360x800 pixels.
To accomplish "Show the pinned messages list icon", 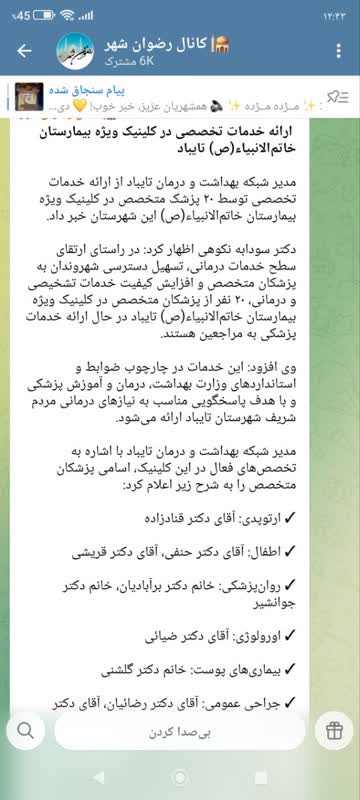I will click(338, 97).
